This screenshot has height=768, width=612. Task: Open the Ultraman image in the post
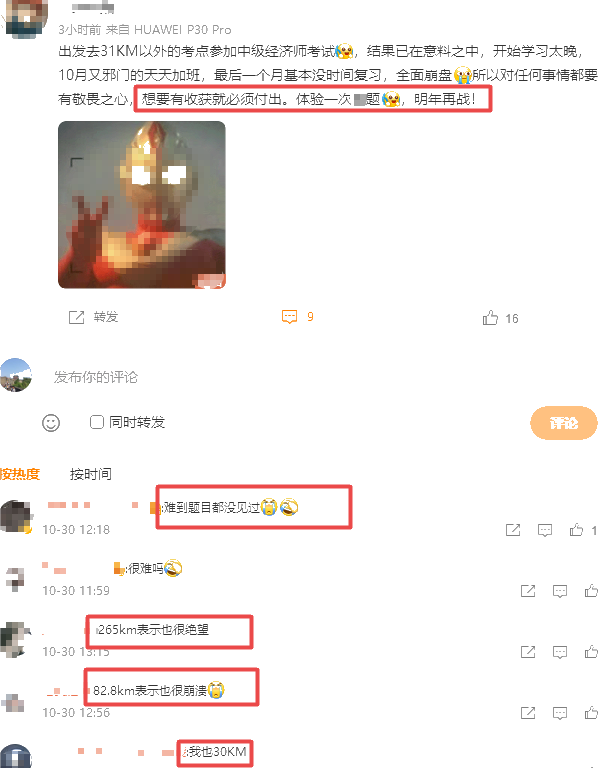coord(142,205)
